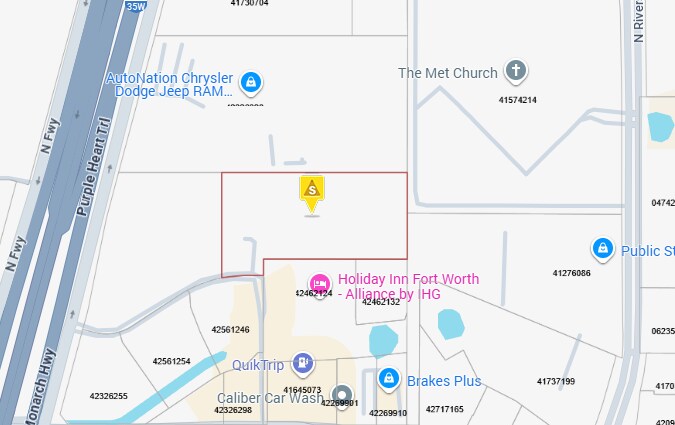Open the Caliber Car Wash marker
675x425 pixels.
click(343, 396)
